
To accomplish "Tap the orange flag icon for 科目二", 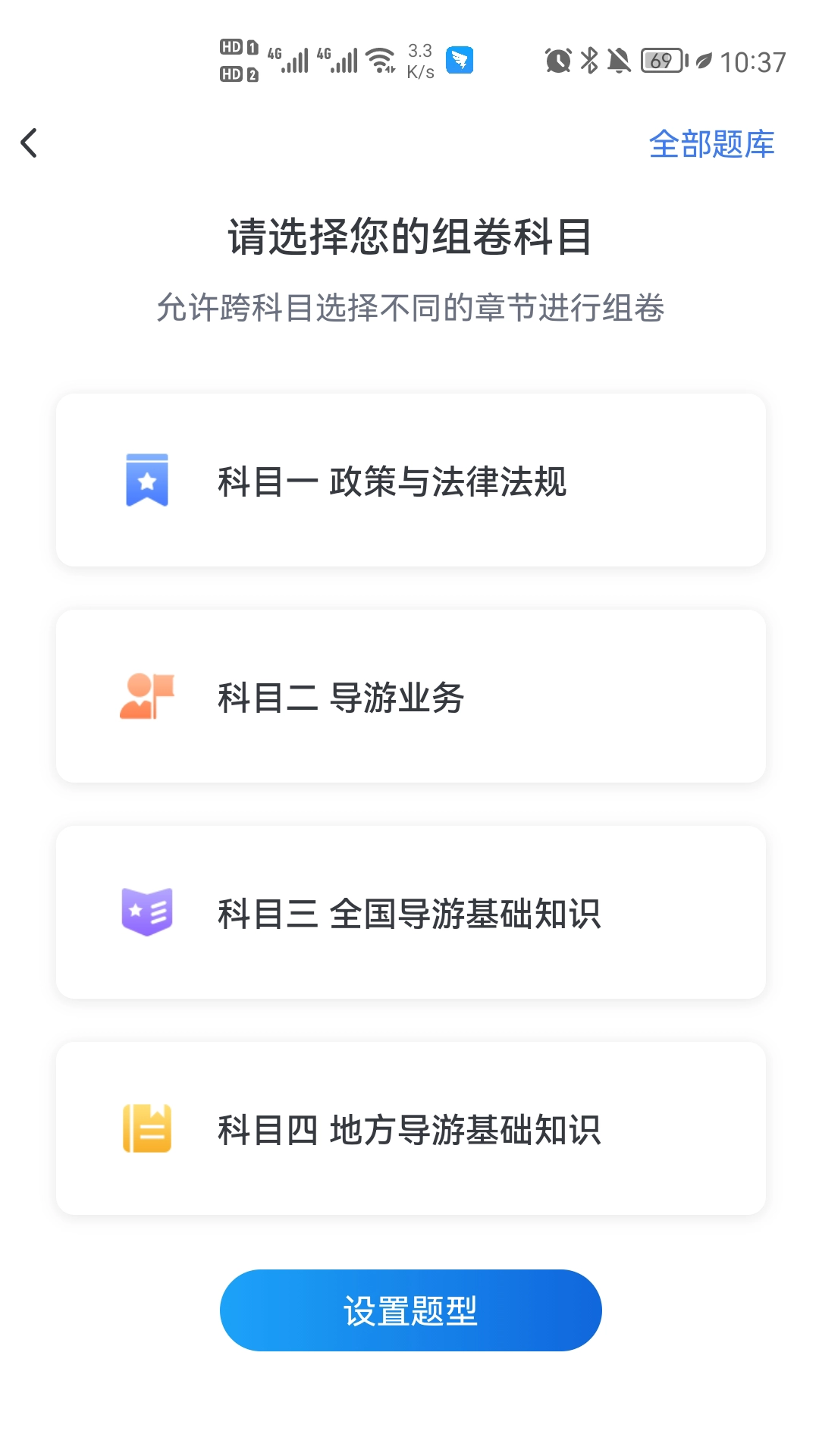I will pos(147,695).
